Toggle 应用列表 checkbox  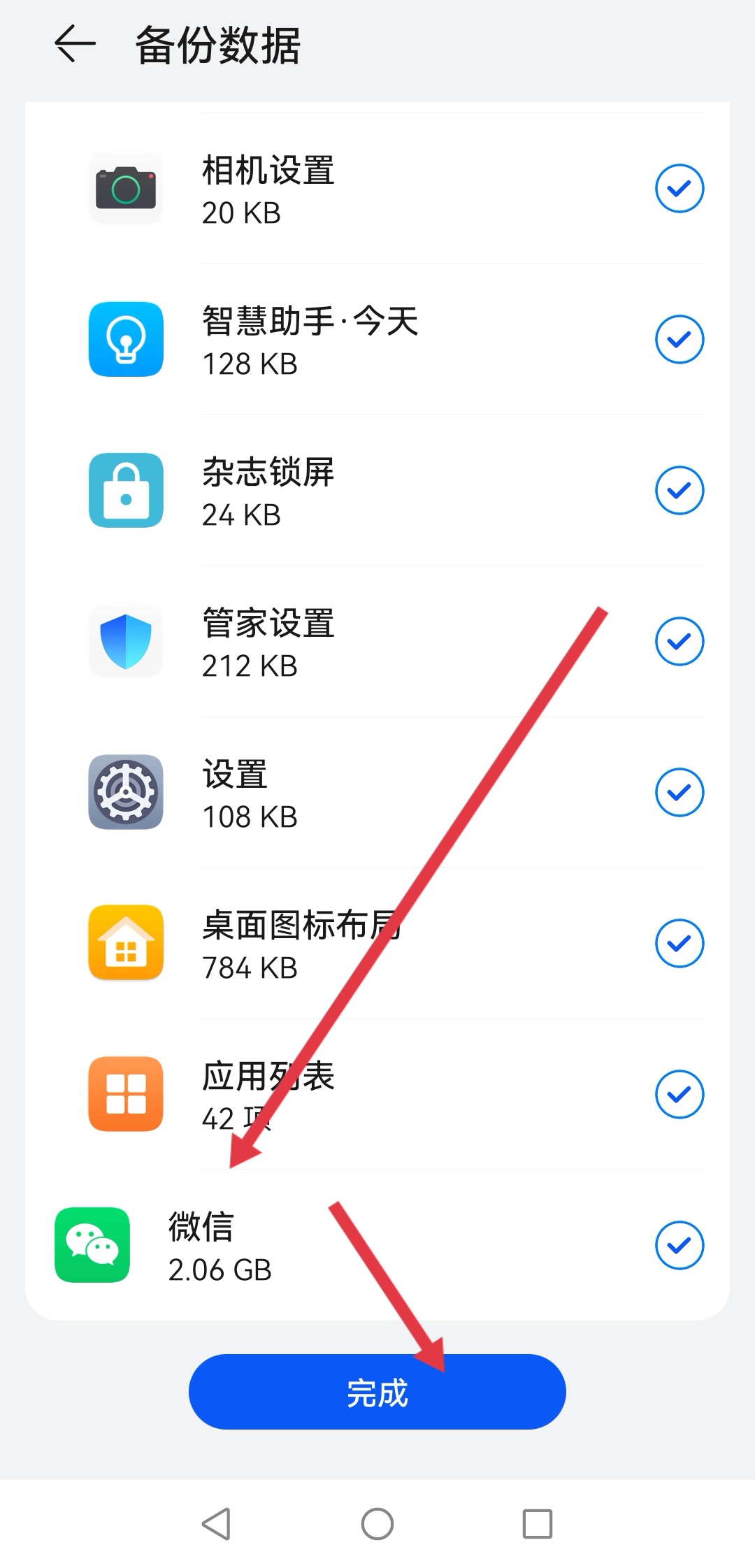pos(679,1094)
